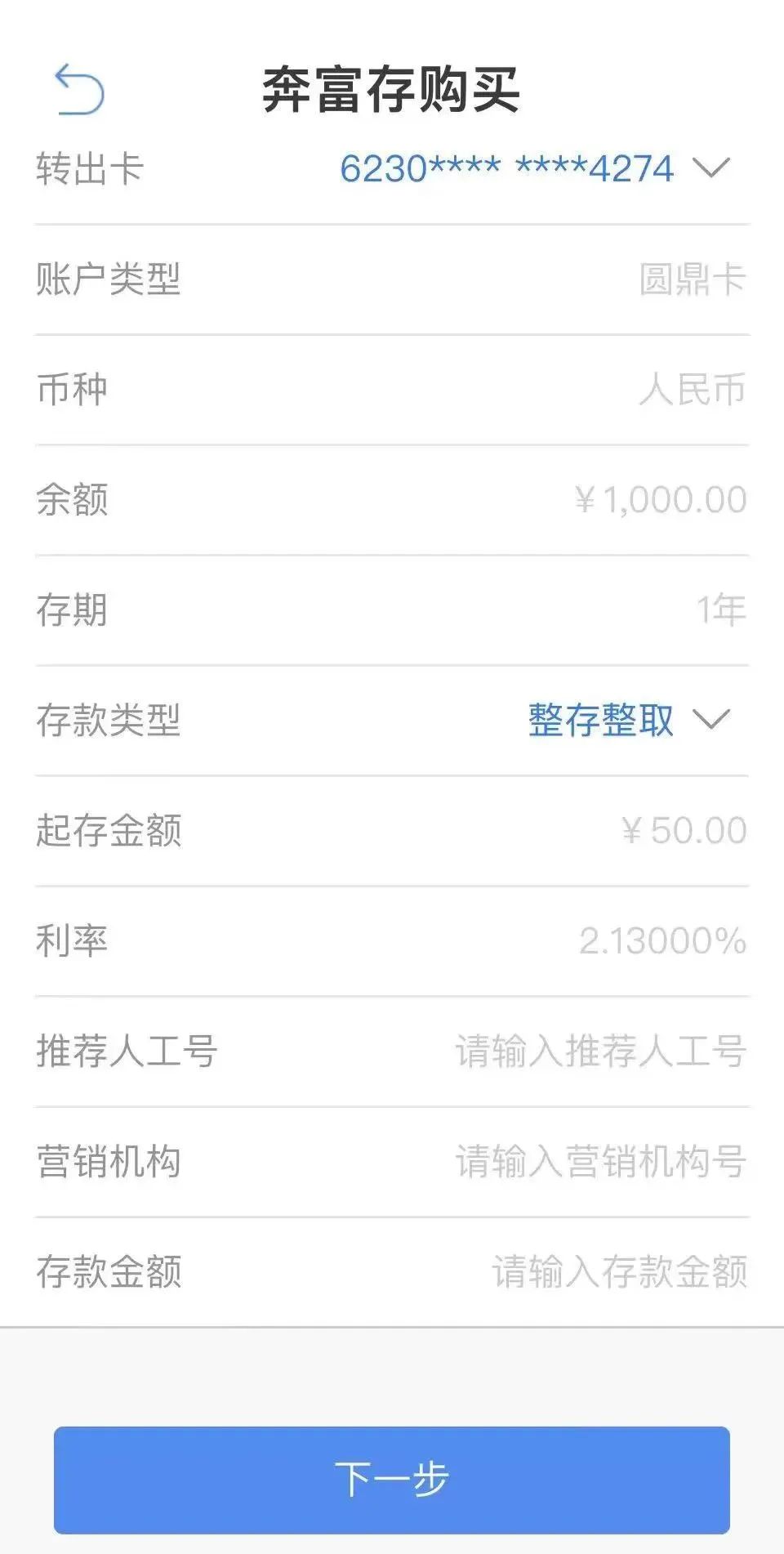Tap the 下一步 button to continue
The image size is (784, 1554).
pos(392,1480)
